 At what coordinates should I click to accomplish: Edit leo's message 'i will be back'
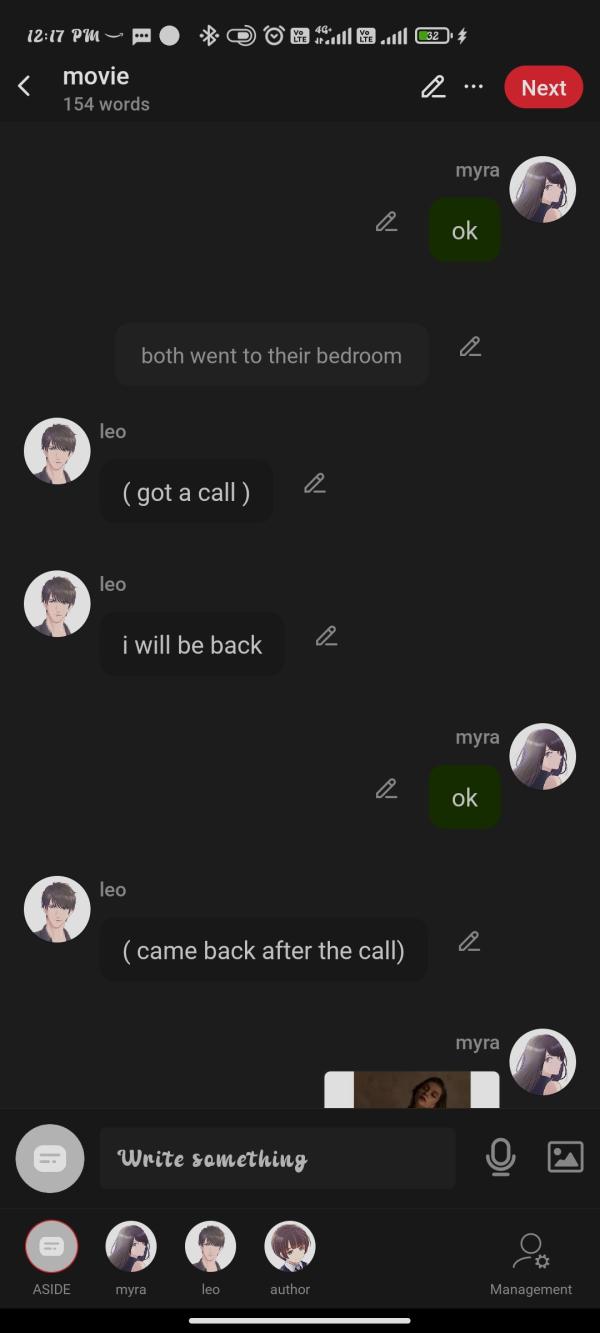pyautogui.click(x=326, y=636)
